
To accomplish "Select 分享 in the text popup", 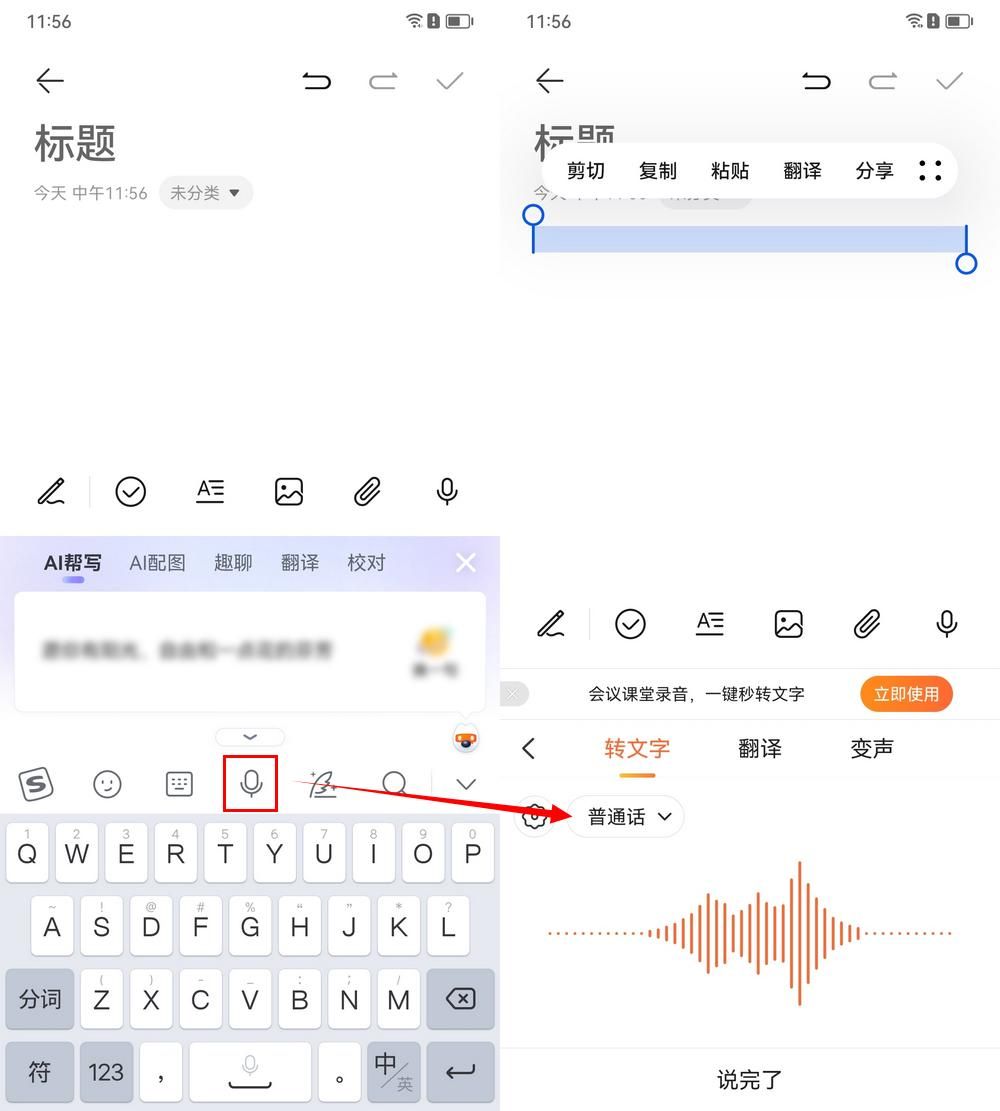I will [874, 171].
